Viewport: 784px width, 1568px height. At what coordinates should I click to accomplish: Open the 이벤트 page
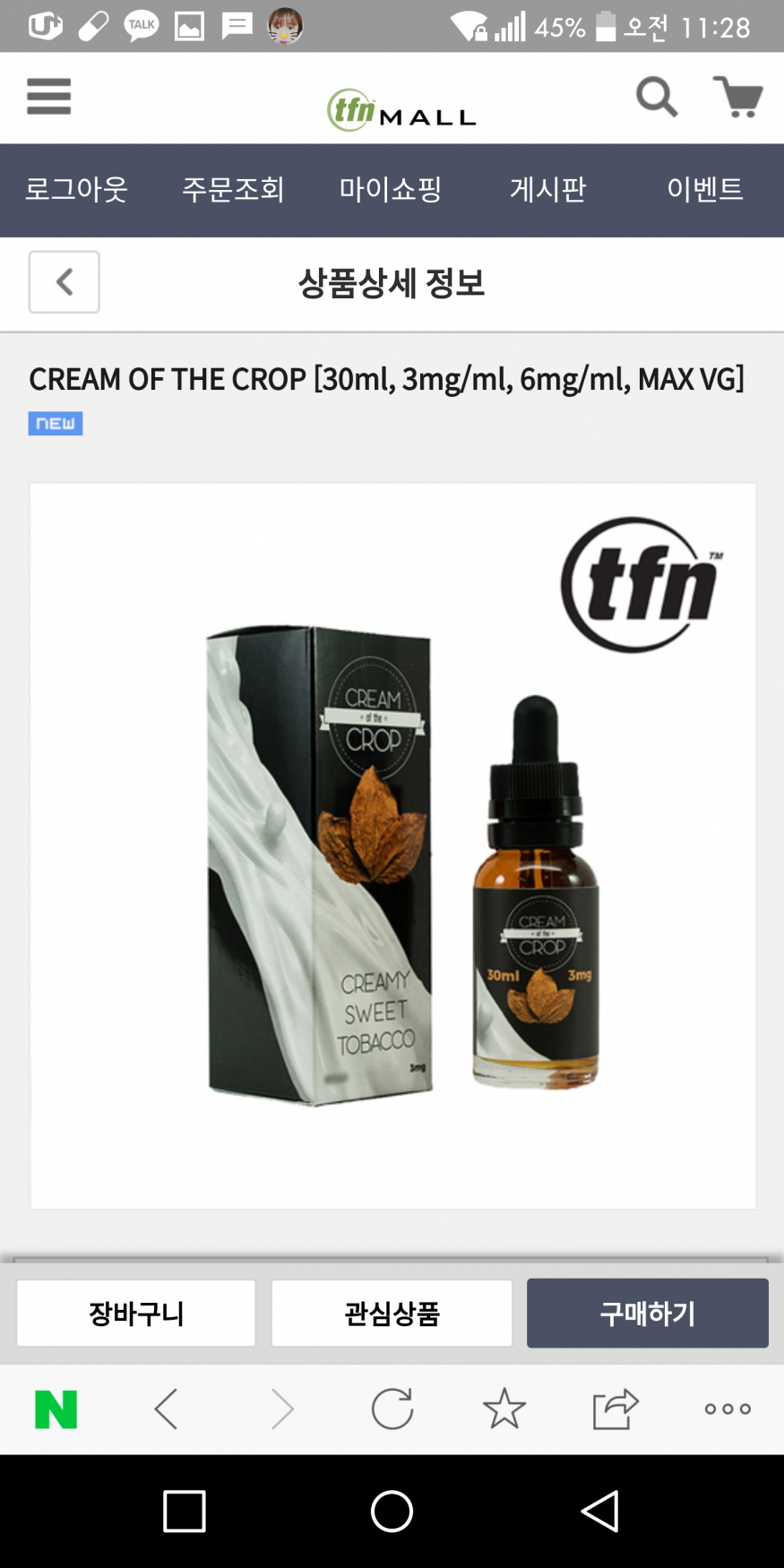[x=704, y=189]
